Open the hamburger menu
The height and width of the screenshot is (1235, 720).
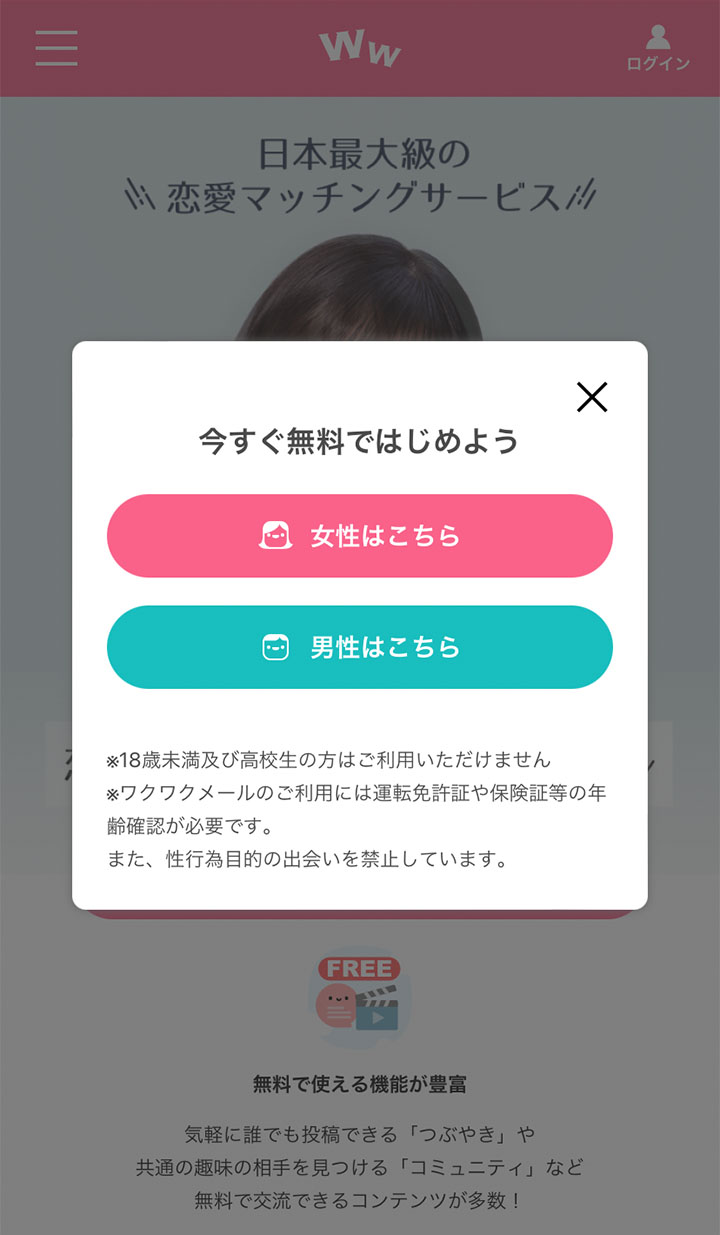56,48
